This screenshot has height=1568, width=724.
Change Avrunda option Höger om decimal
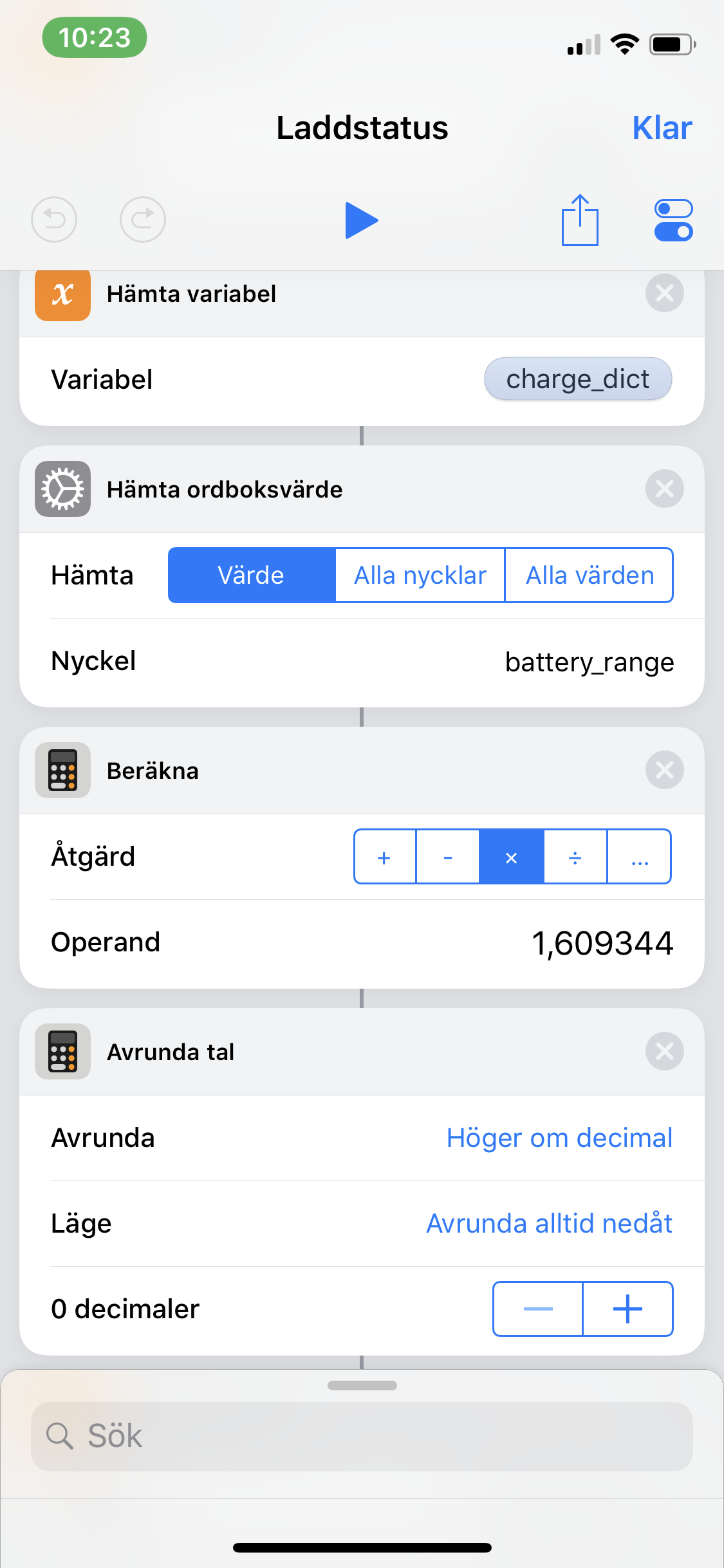click(559, 1138)
